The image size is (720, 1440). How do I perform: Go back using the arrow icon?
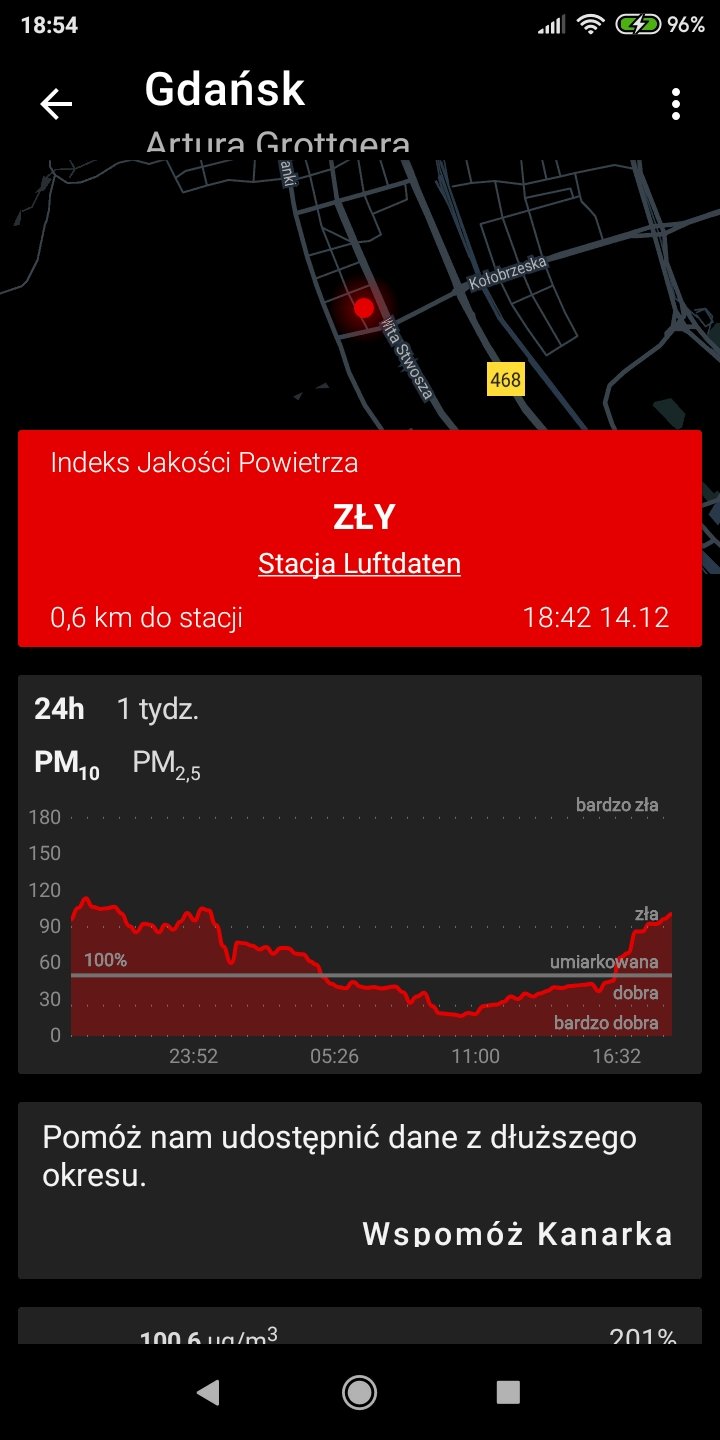click(56, 104)
